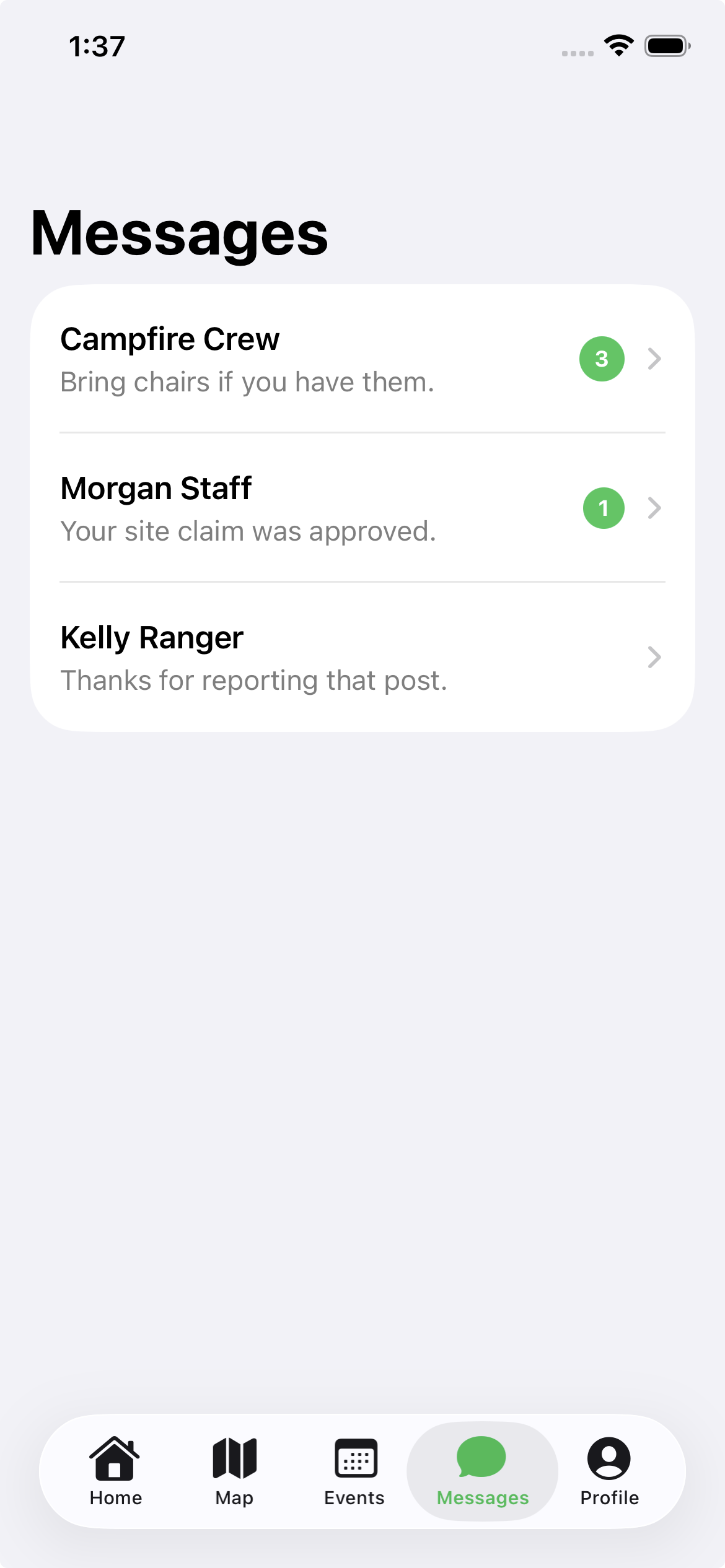725x1568 pixels.
Task: Switch to the Profile tab
Action: (x=609, y=1471)
